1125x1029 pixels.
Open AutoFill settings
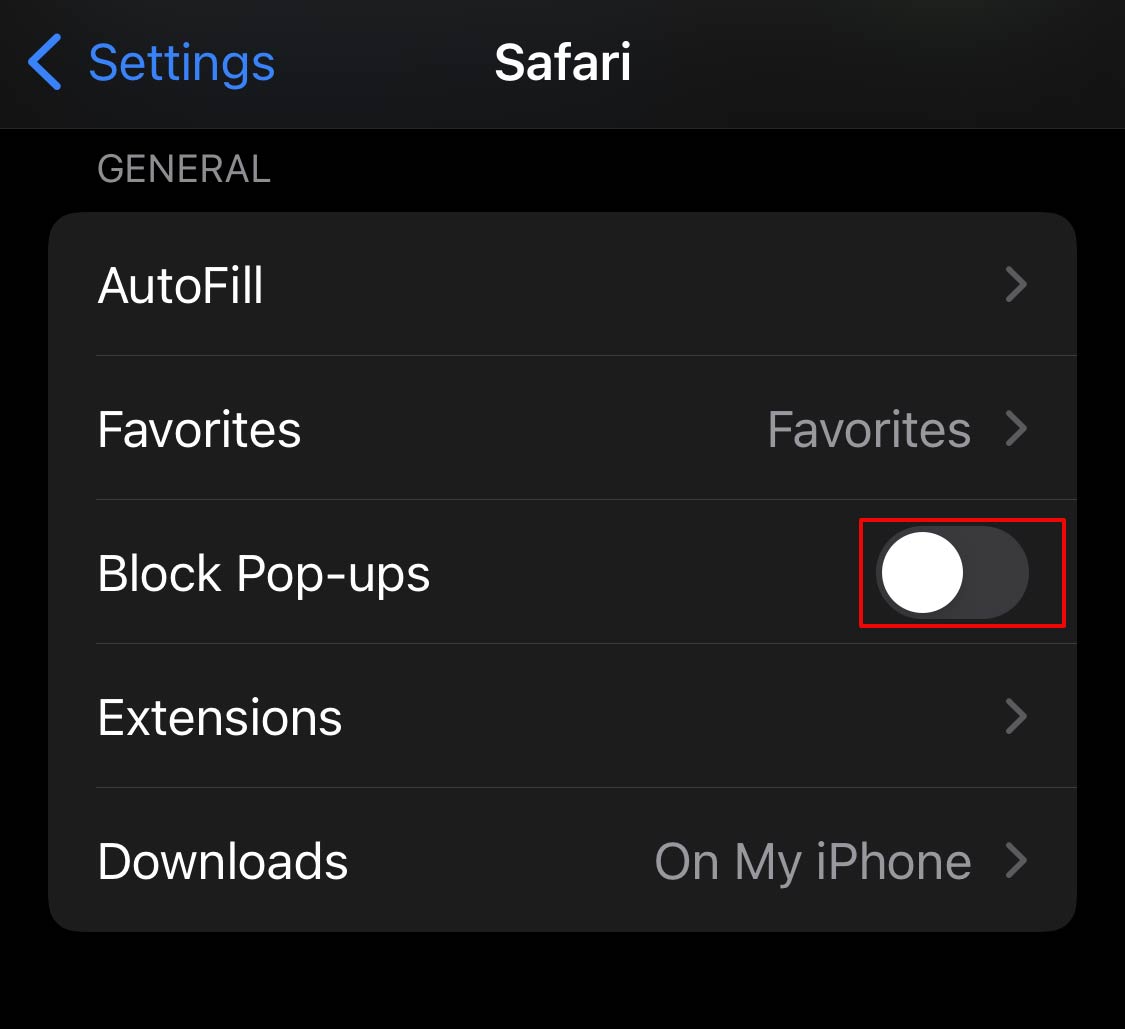coord(562,286)
